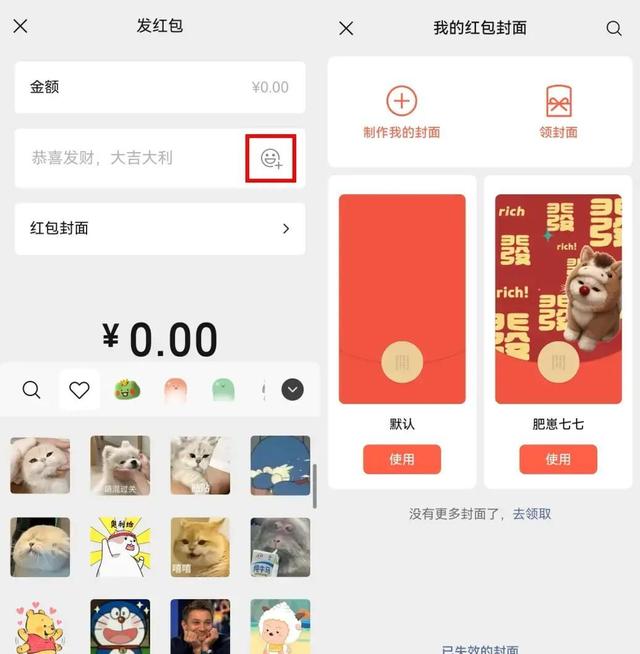The image size is (640, 654).
Task: Add an emoji sticker to the greeting
Action: click(x=271, y=158)
